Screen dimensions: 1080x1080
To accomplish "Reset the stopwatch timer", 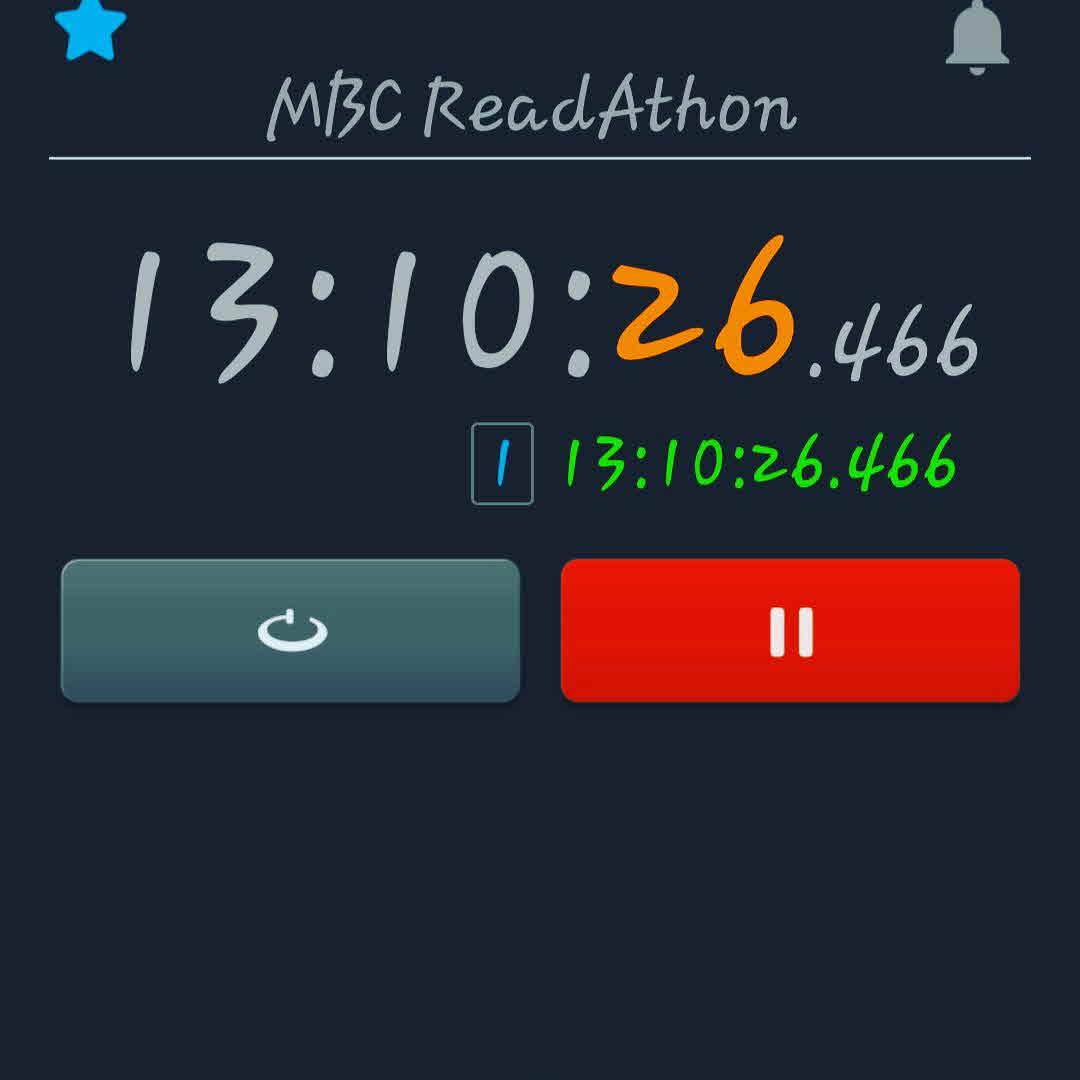I will 291,631.
